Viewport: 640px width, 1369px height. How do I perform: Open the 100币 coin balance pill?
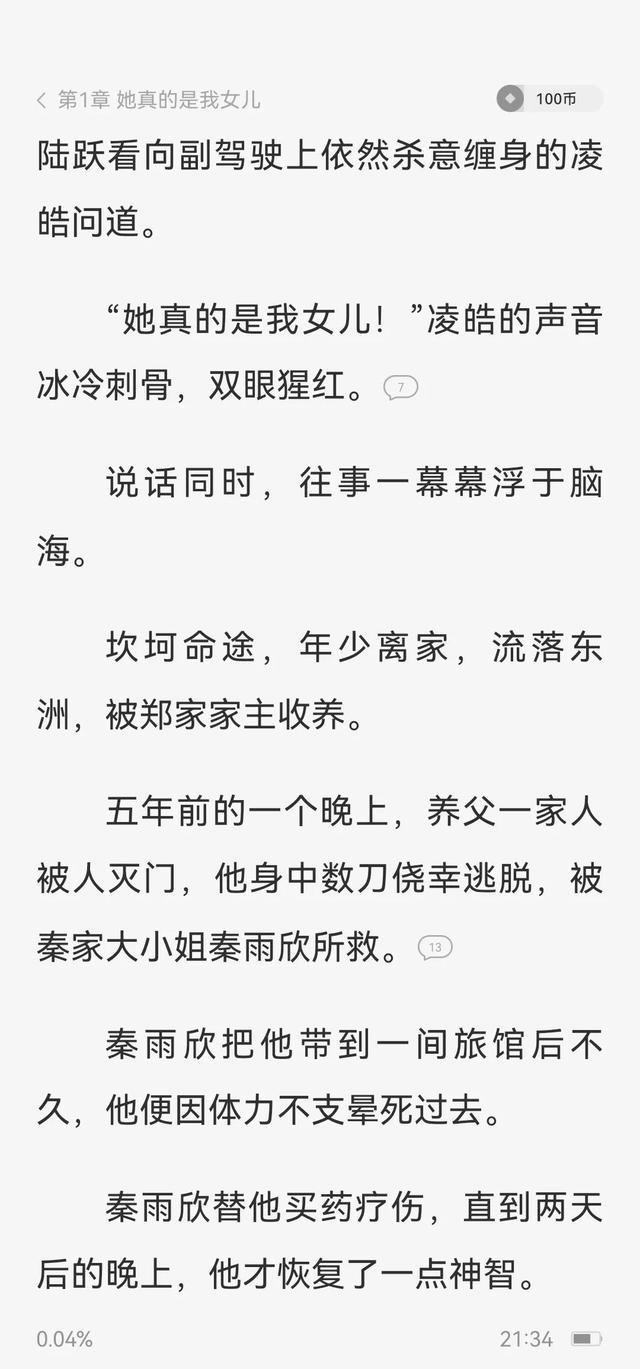point(549,98)
